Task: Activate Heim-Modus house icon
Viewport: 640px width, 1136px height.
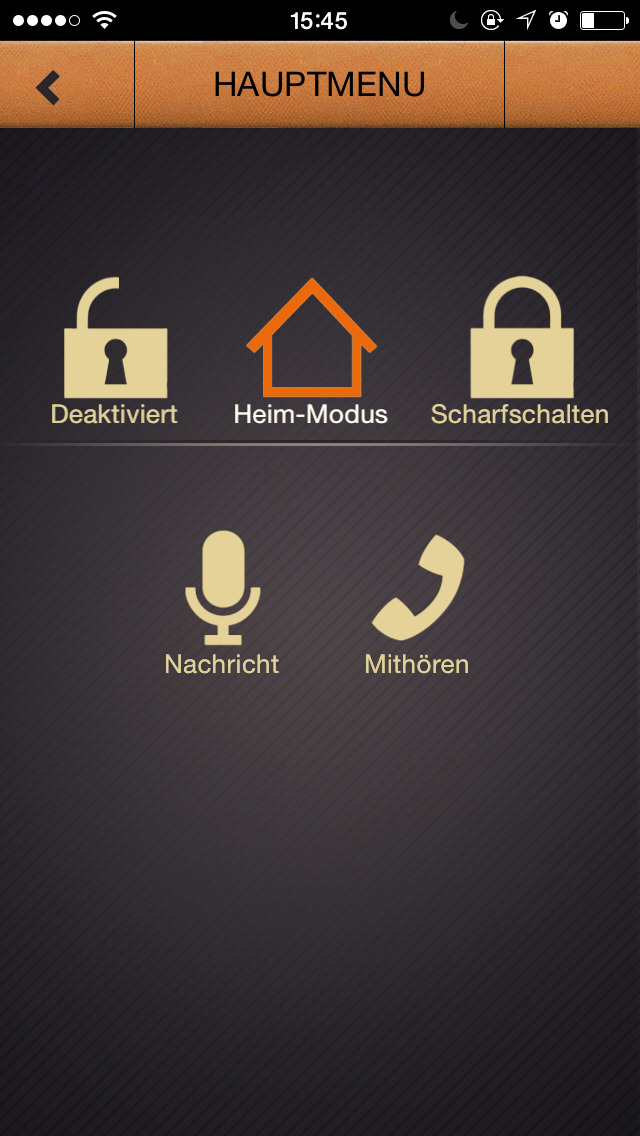Action: coord(312,338)
